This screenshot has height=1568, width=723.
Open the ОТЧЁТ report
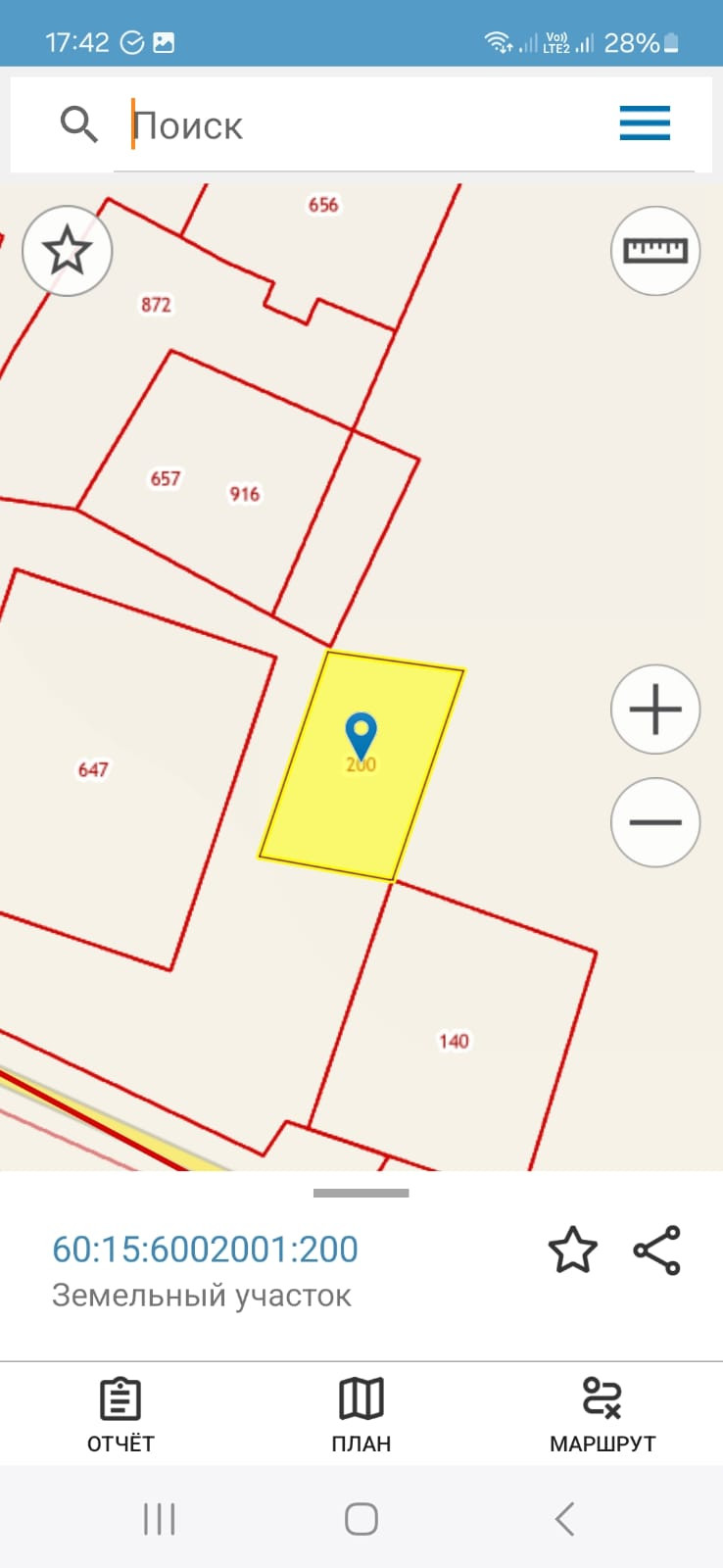pos(120,1413)
